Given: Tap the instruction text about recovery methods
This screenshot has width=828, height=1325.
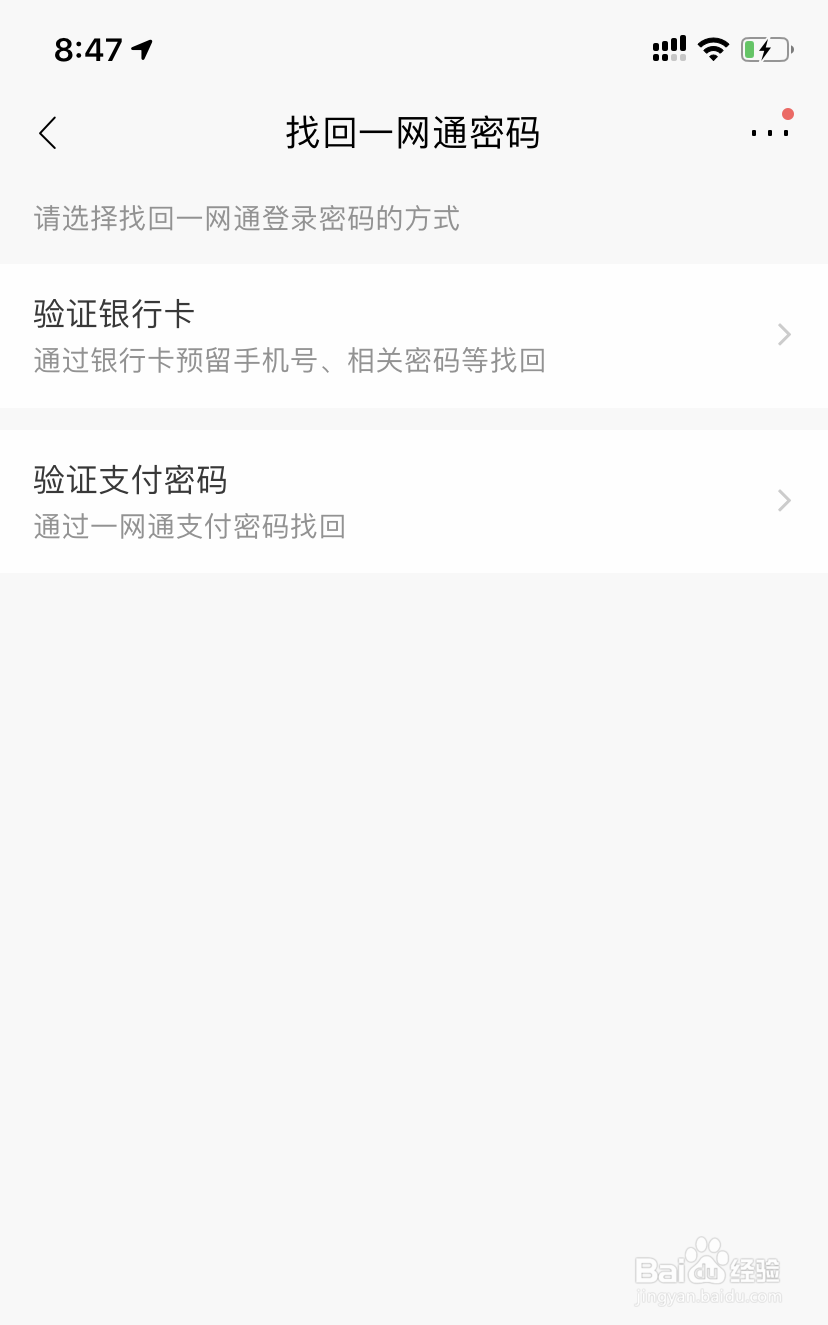Looking at the screenshot, I should coord(246,219).
